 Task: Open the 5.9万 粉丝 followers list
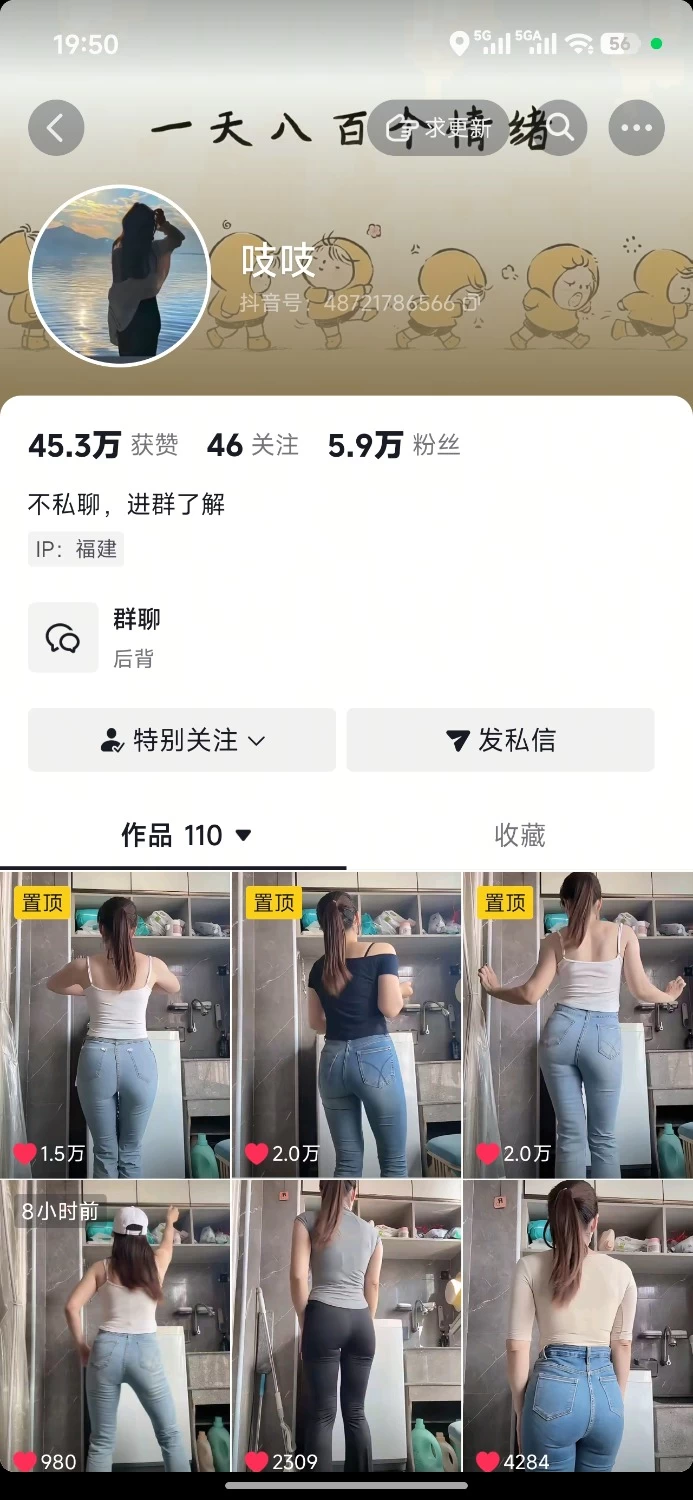tap(394, 445)
